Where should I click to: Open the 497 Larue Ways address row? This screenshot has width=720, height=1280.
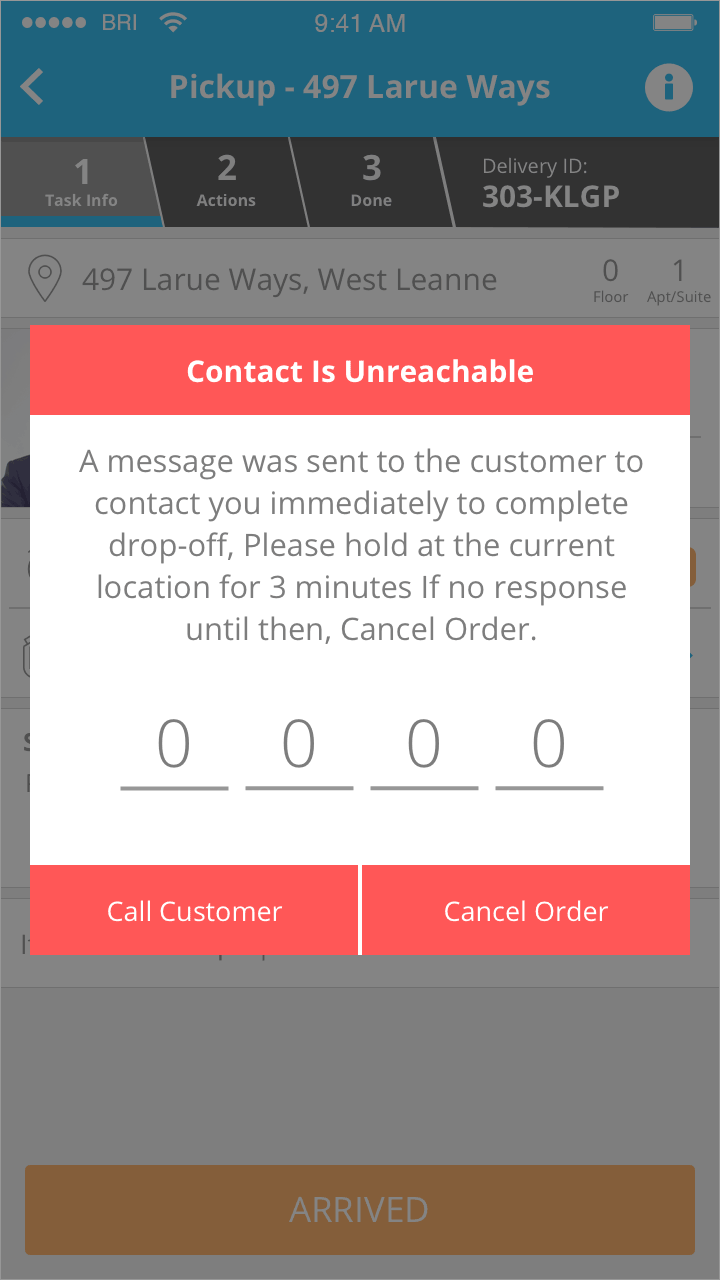(x=360, y=278)
